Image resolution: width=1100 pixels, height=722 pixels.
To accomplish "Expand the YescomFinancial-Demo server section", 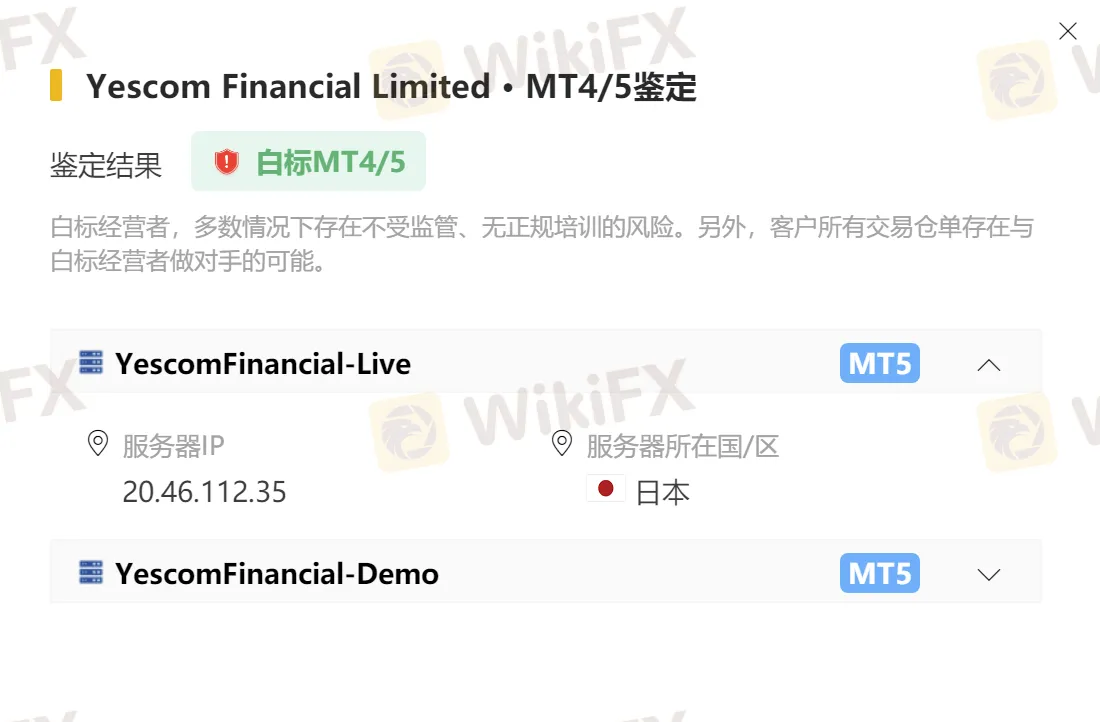I will tap(988, 574).
